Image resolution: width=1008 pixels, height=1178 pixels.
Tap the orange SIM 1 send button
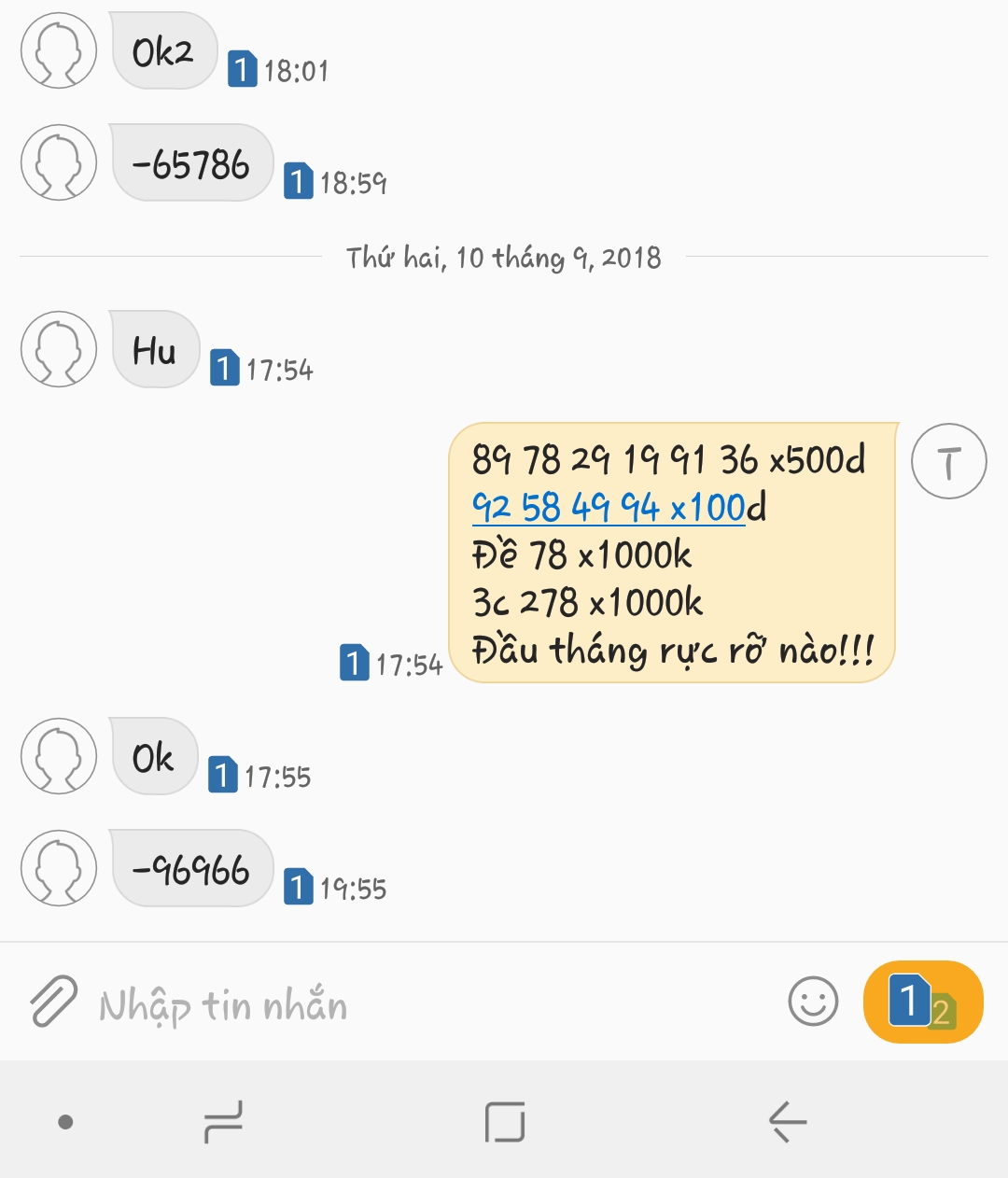922,1002
